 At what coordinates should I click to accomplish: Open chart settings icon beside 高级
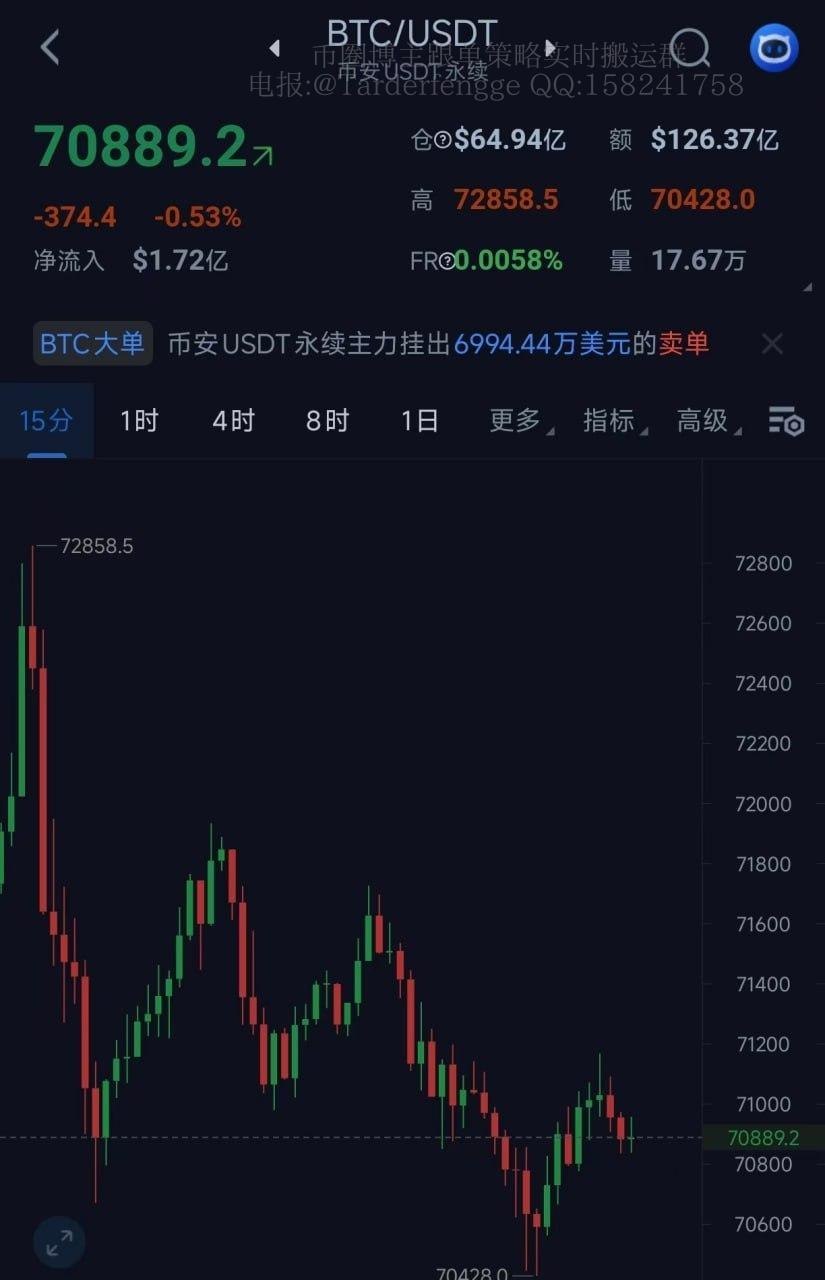(x=786, y=421)
